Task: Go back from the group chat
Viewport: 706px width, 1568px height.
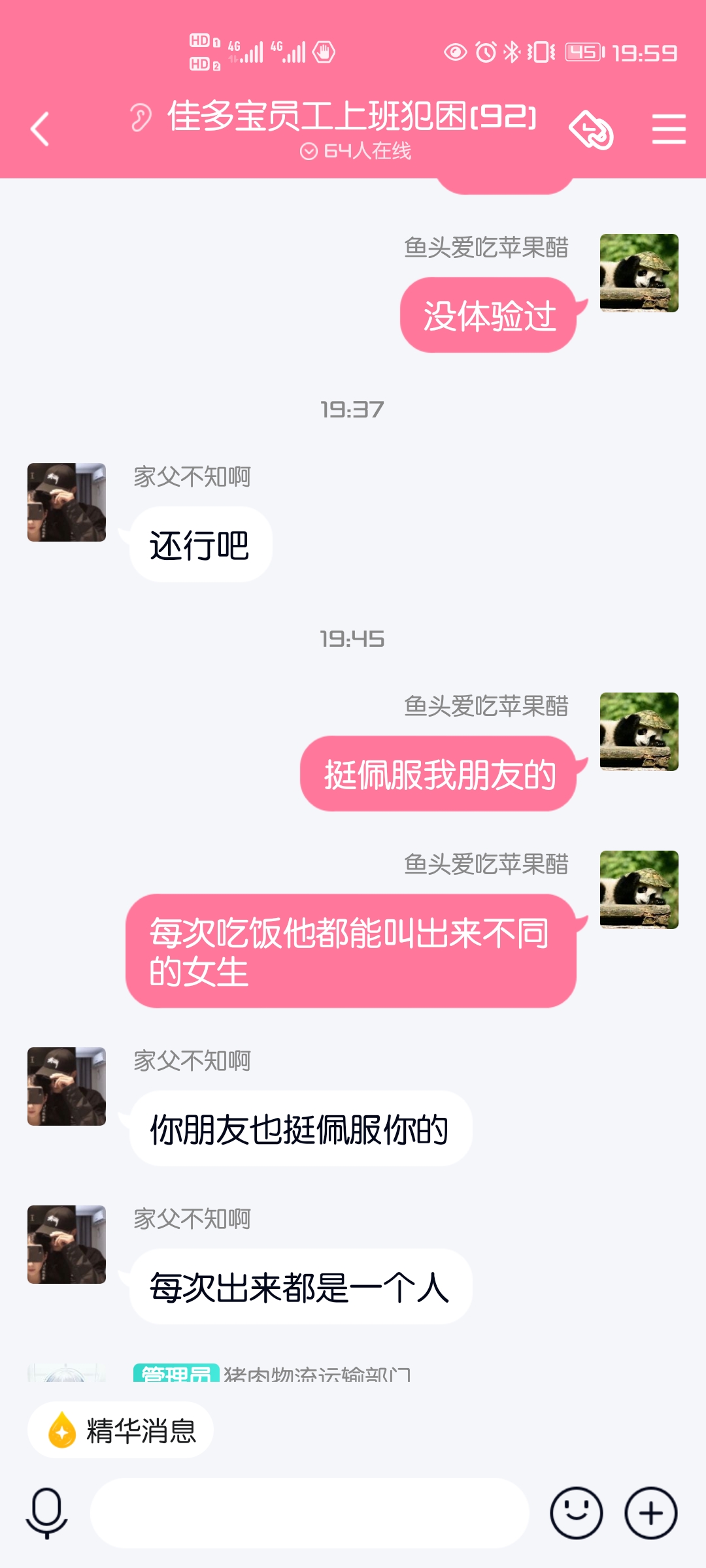Action: tap(41, 129)
